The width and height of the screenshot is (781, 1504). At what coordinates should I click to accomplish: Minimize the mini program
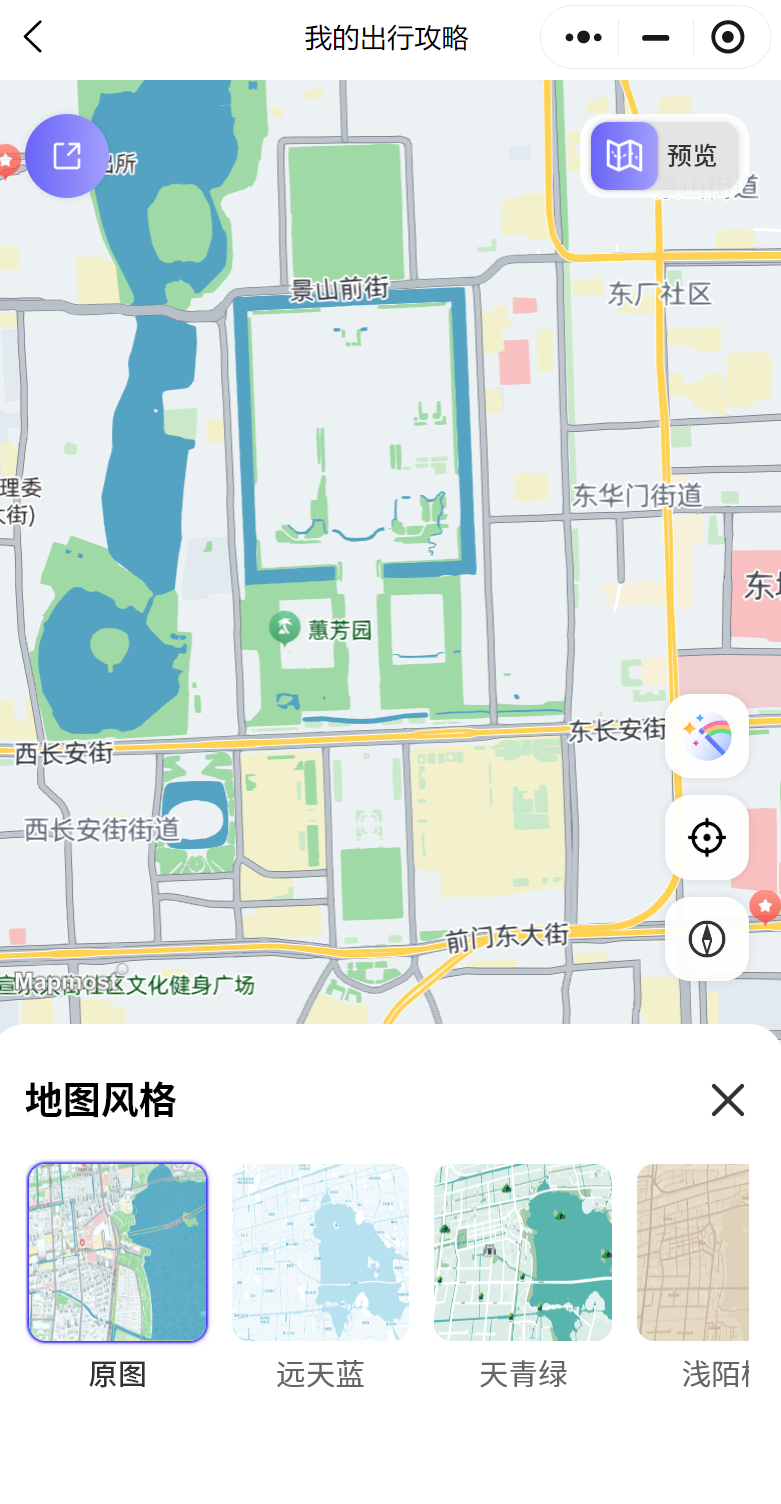[x=655, y=38]
